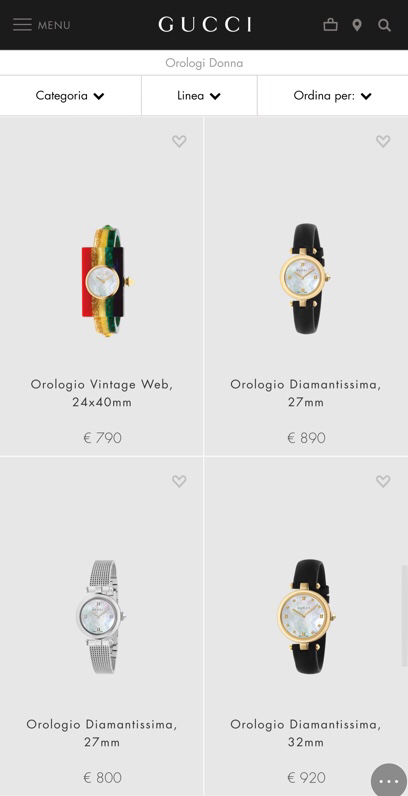This screenshot has width=408, height=796.
Task: Add the Diamantissima 32mm to wishlist
Action: (x=383, y=481)
